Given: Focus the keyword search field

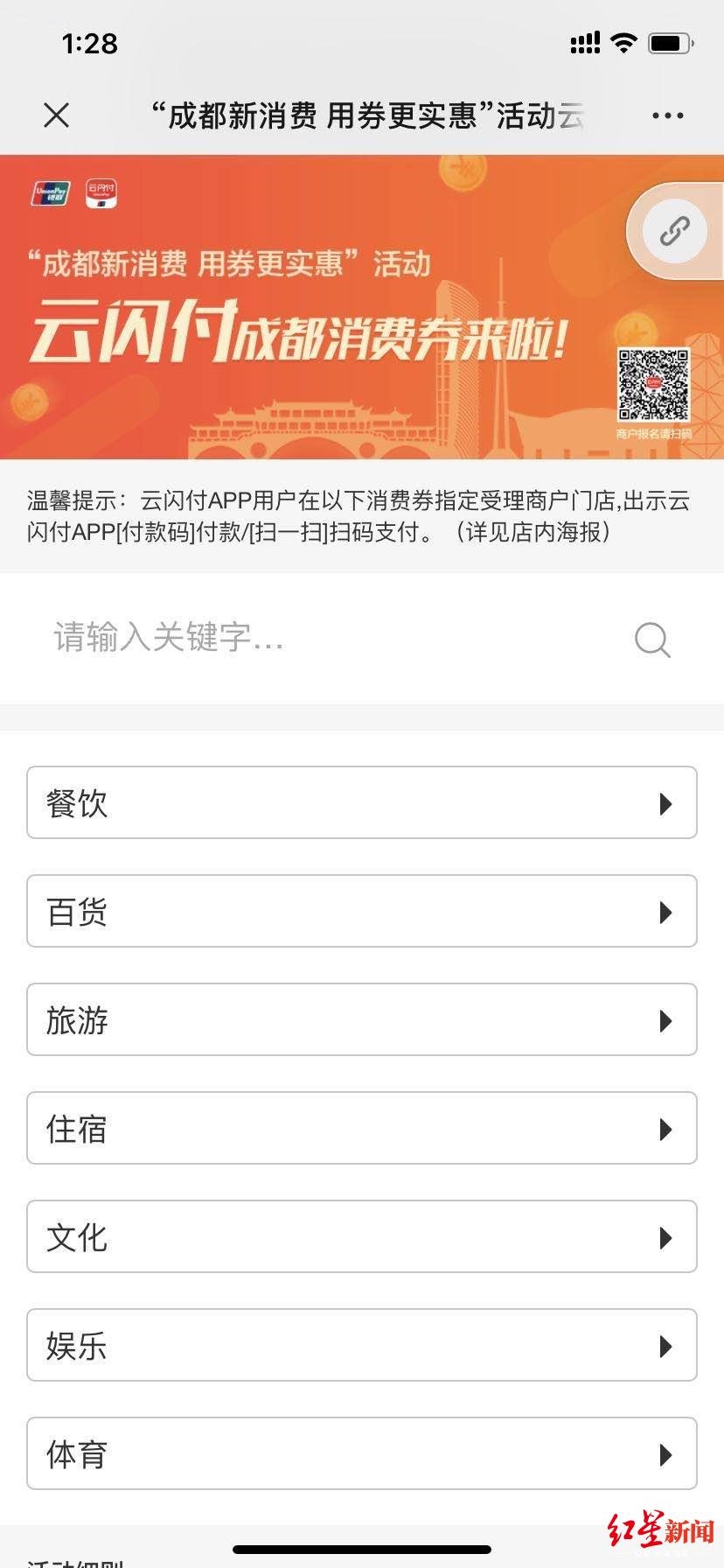Looking at the screenshot, I should pyautogui.click(x=332, y=638).
